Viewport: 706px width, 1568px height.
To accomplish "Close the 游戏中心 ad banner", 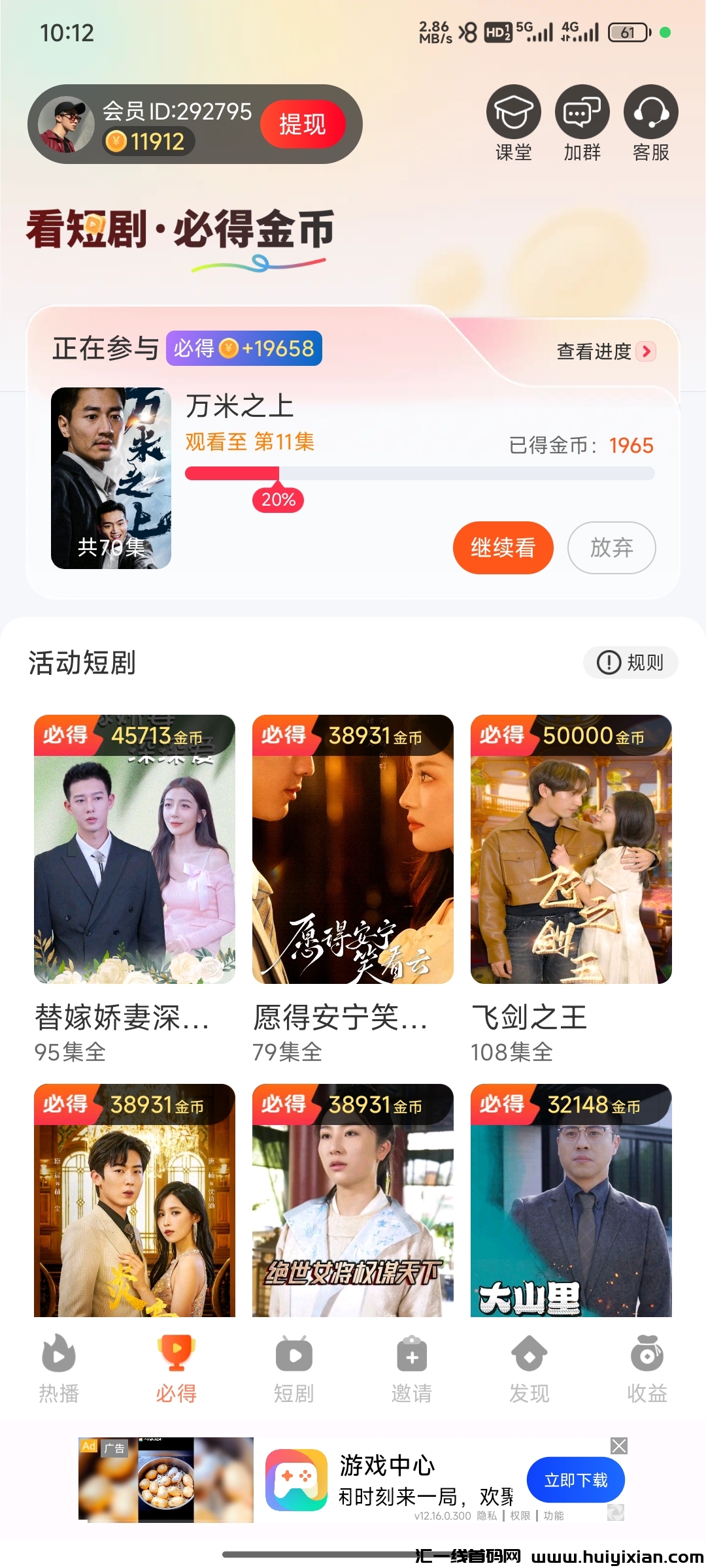I will click(618, 1446).
